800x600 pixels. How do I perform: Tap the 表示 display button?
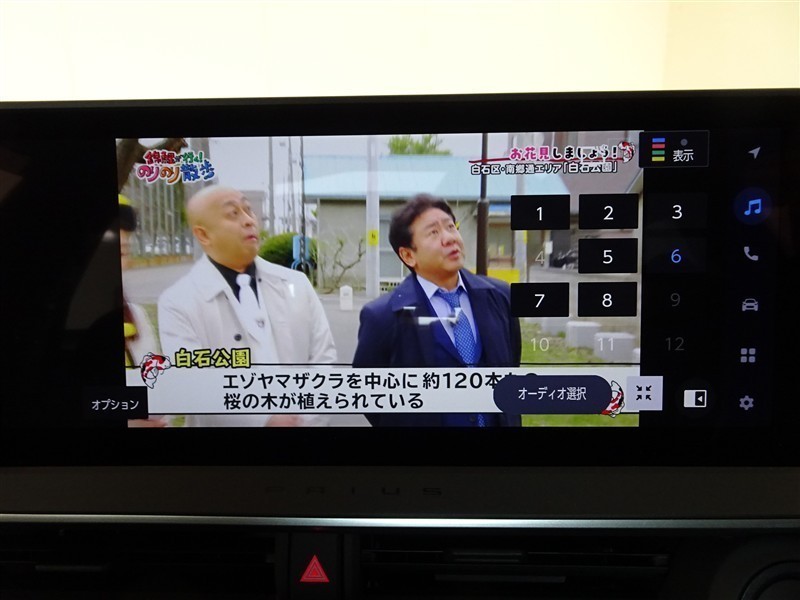coord(673,150)
